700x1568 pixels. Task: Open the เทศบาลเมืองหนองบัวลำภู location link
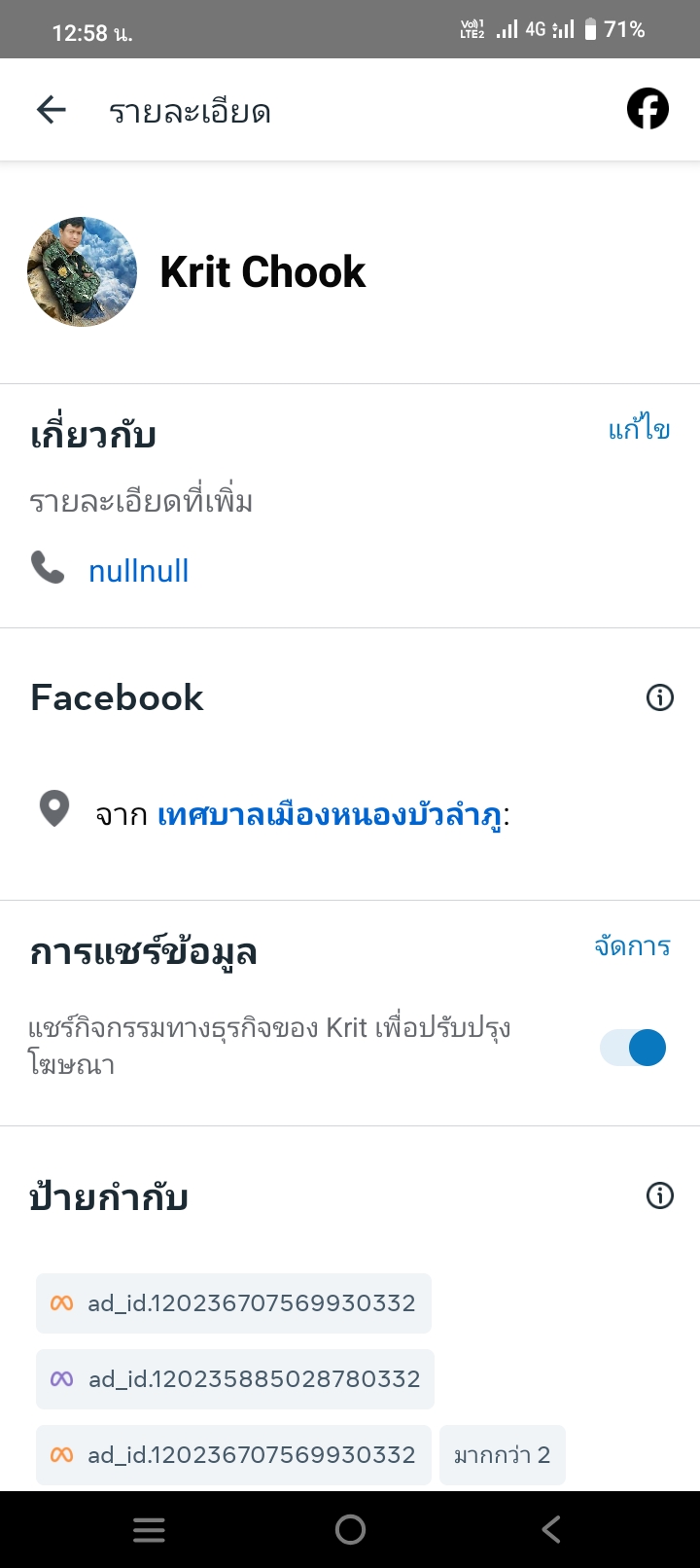click(330, 814)
